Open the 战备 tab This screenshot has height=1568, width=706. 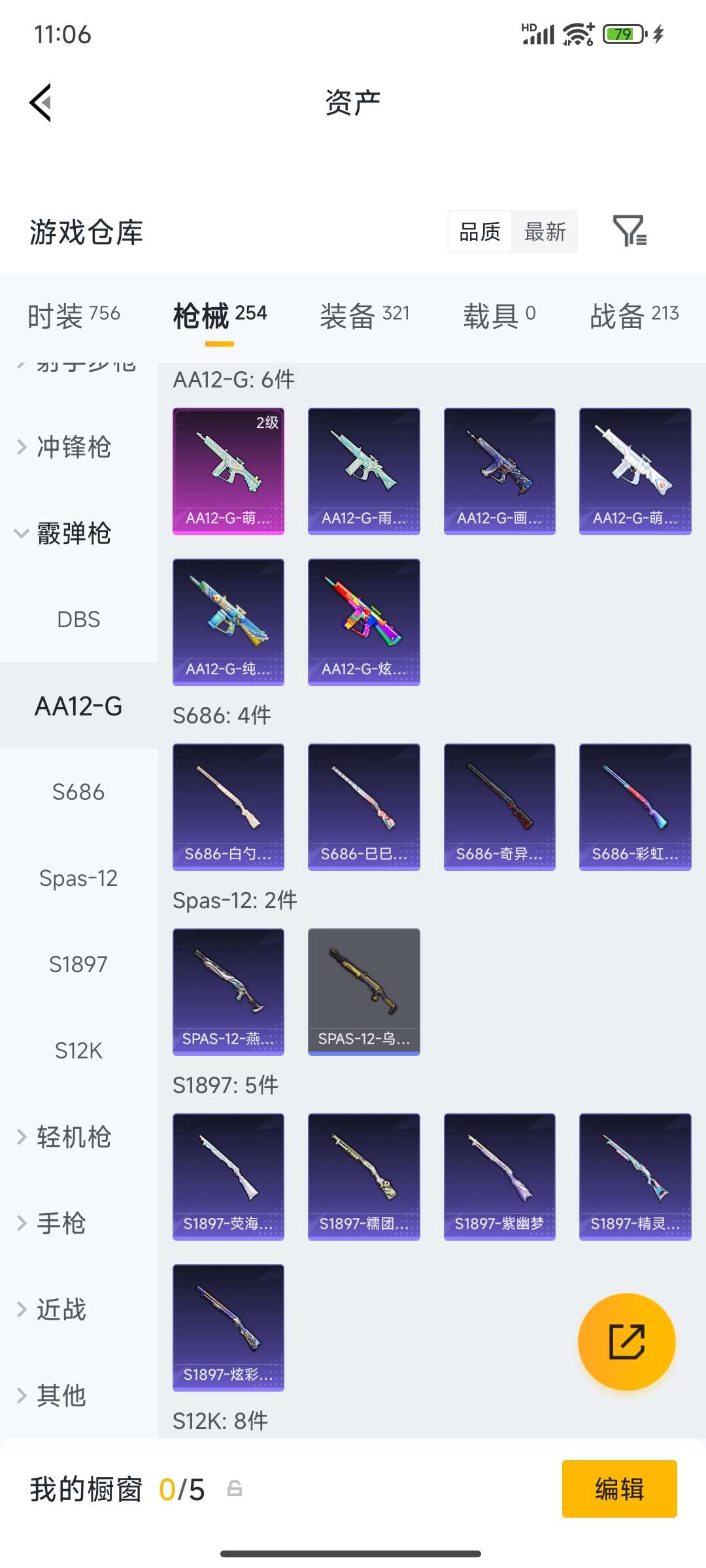(634, 316)
